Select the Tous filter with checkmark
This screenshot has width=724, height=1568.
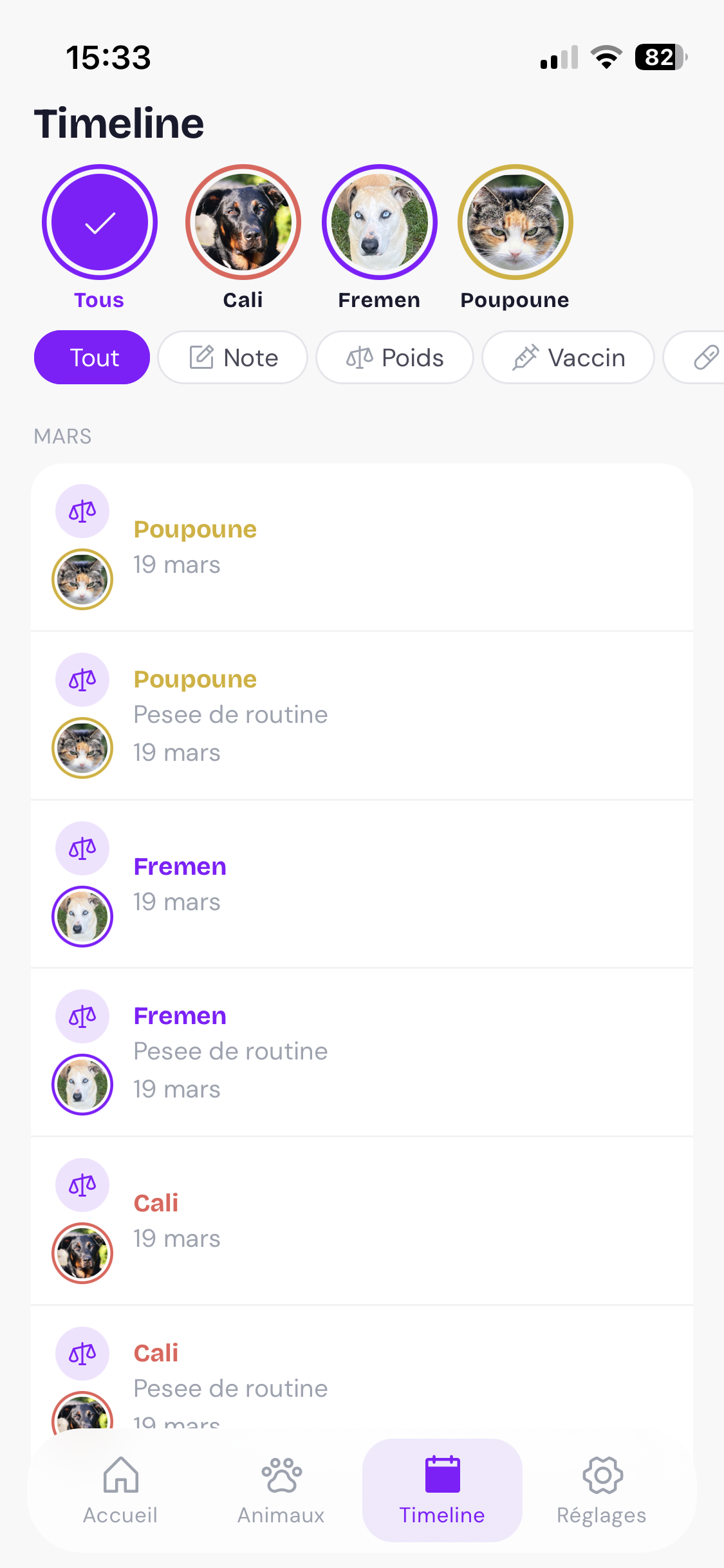click(x=99, y=221)
